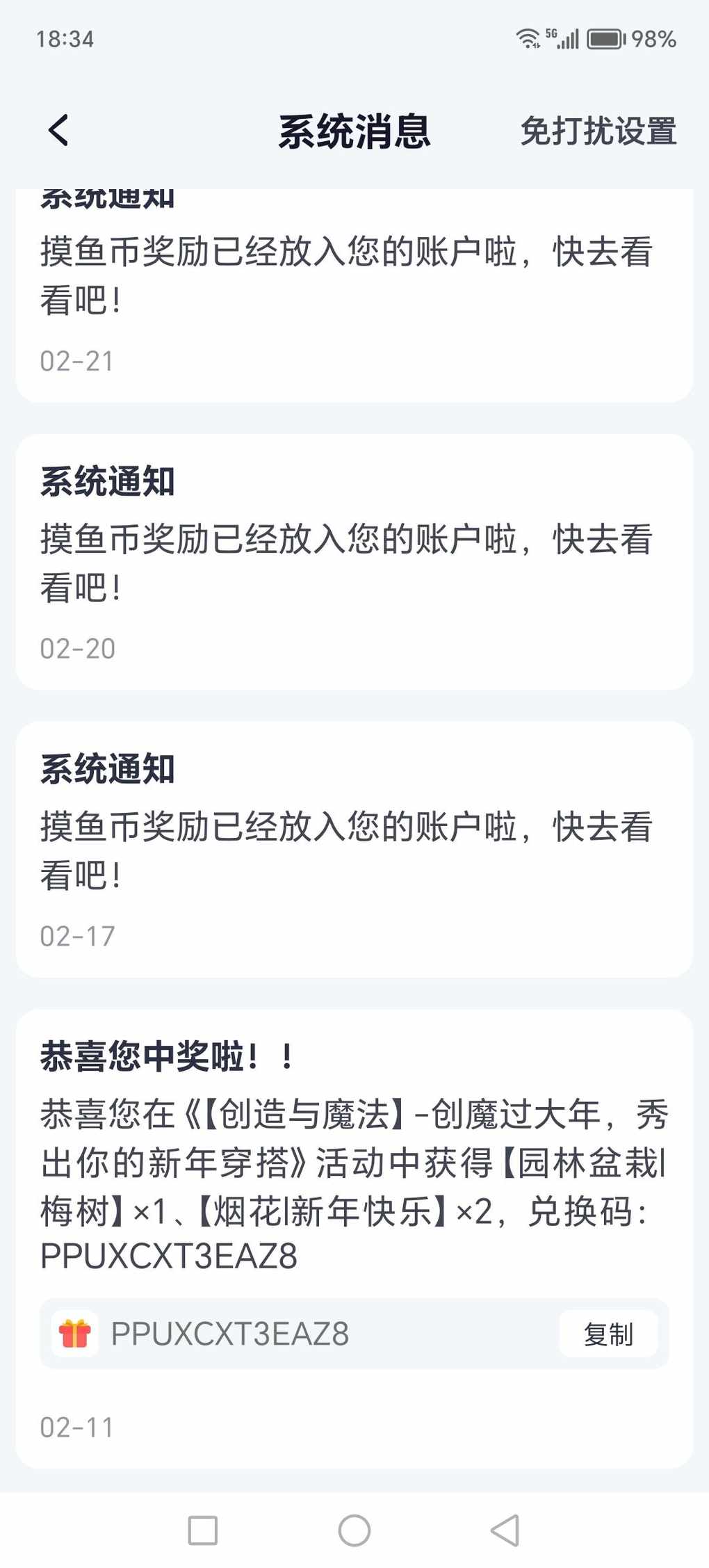The height and width of the screenshot is (1568, 709).
Task: Open 免打扰设置 do-not-disturb settings
Action: pyautogui.click(x=598, y=131)
